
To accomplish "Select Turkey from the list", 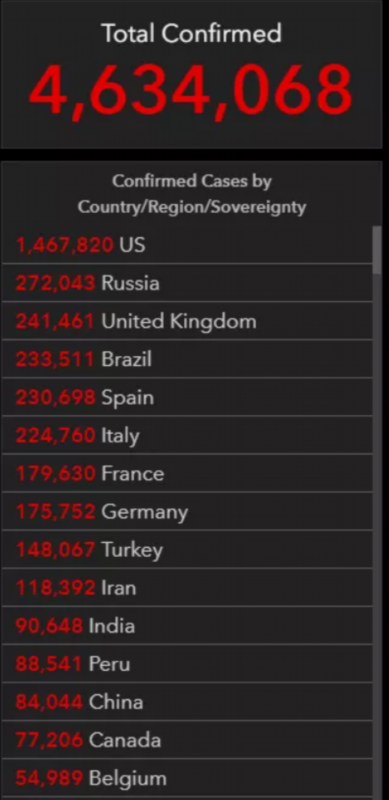I will [x=187, y=549].
